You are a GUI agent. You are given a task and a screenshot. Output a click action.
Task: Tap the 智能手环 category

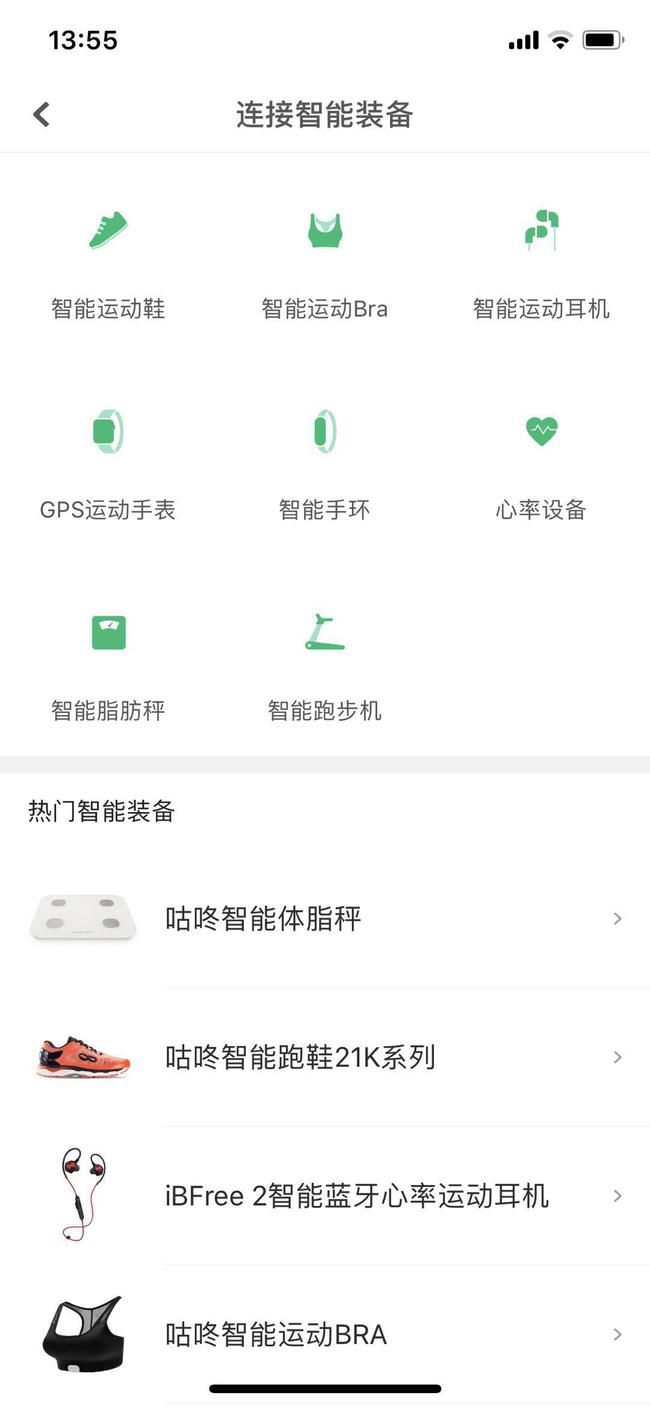coord(324,461)
